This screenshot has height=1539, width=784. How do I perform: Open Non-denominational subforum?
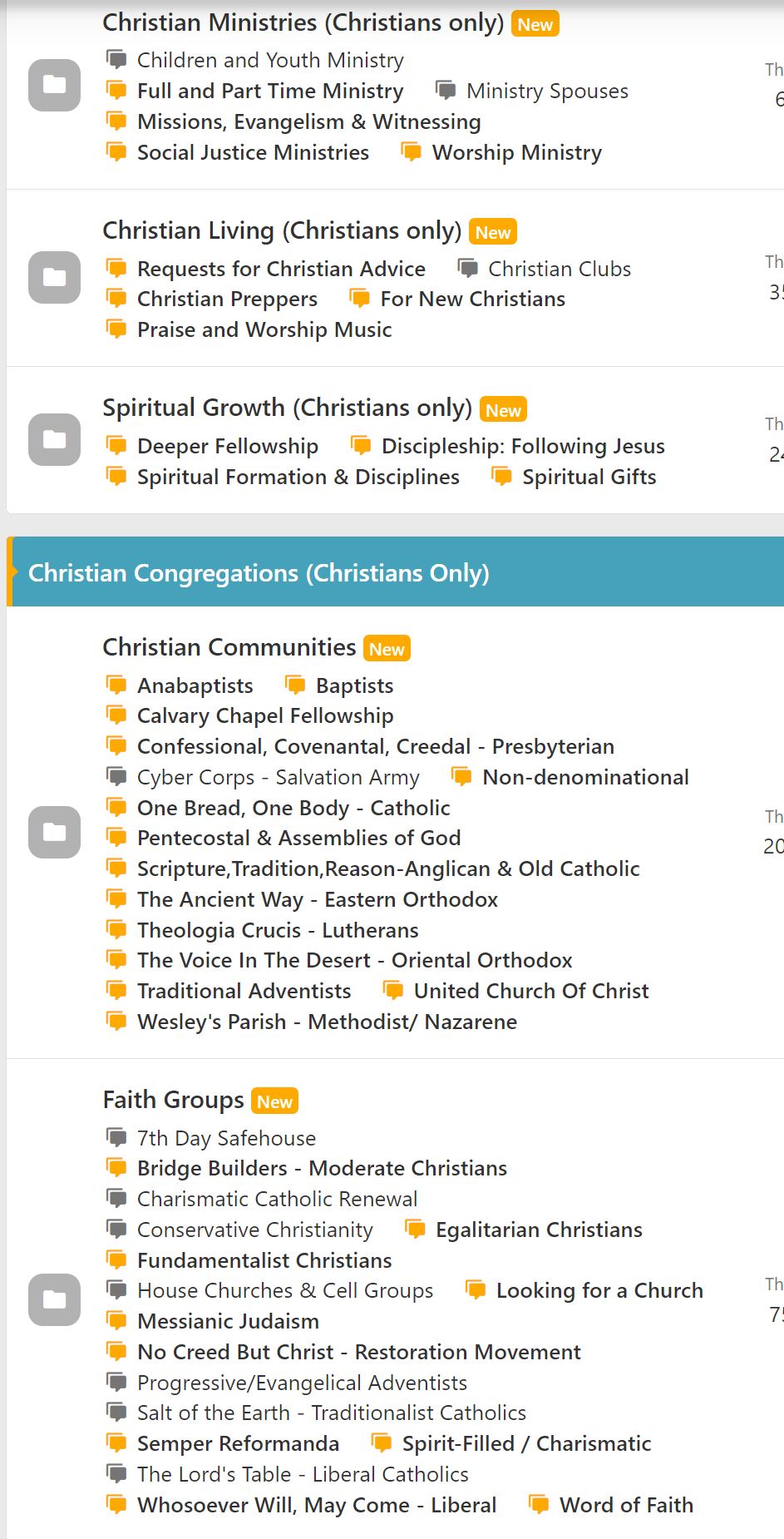click(x=585, y=778)
